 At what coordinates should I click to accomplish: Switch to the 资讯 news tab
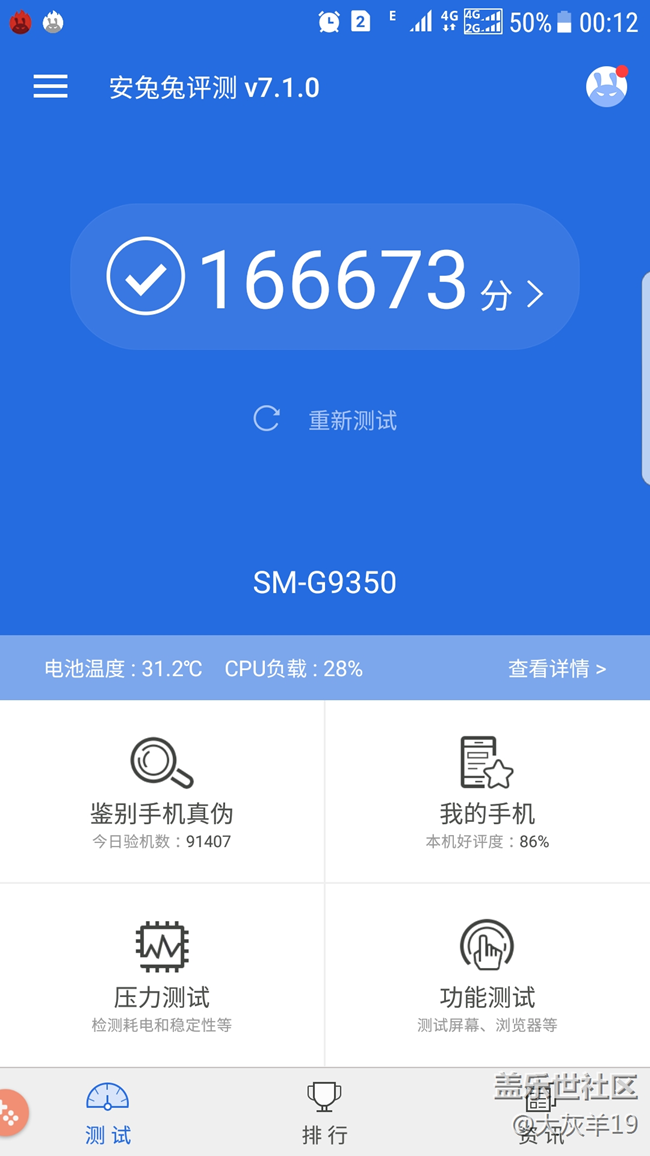pyautogui.click(x=541, y=1112)
